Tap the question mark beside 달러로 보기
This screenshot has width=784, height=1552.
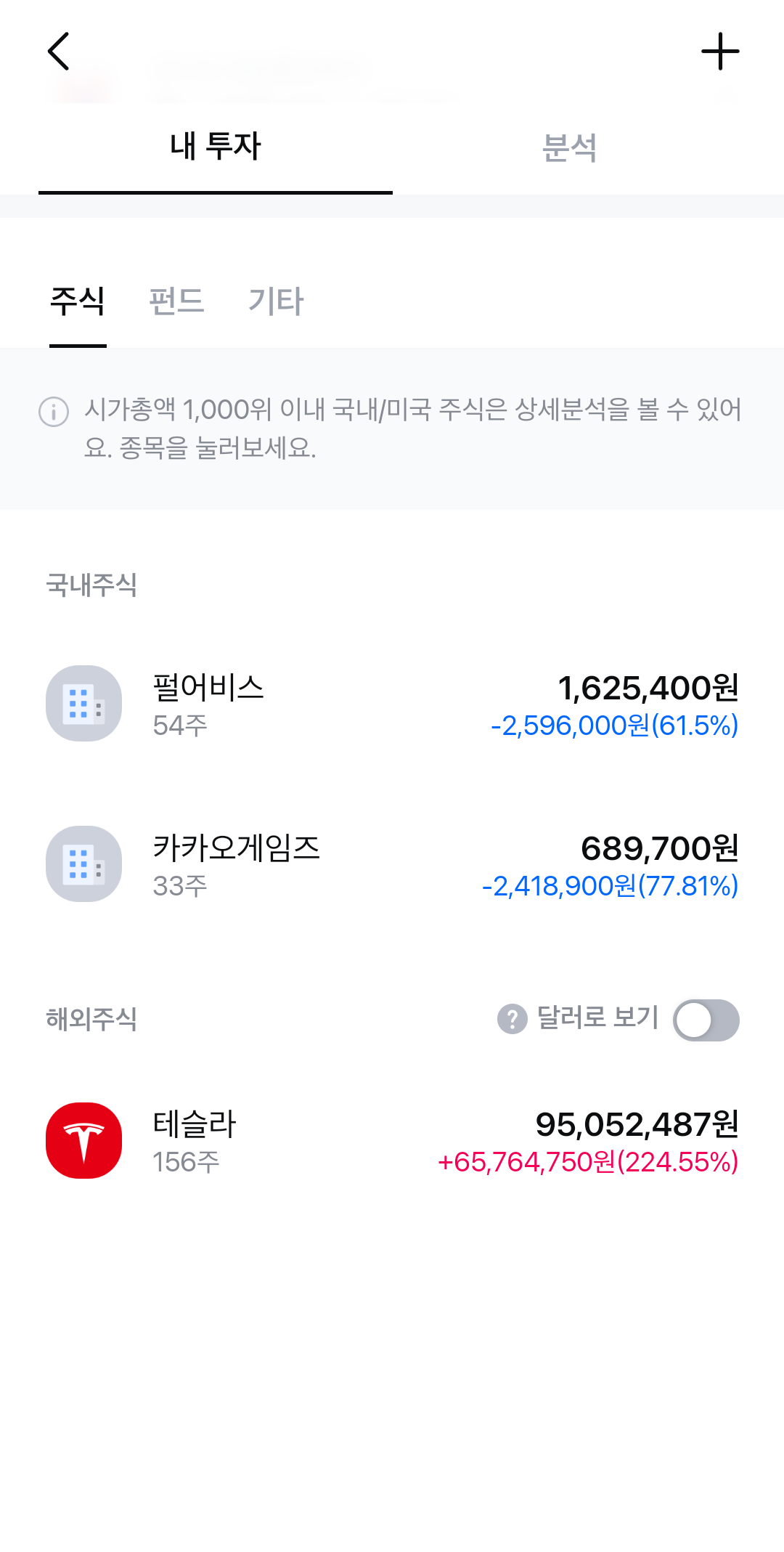coord(513,1019)
